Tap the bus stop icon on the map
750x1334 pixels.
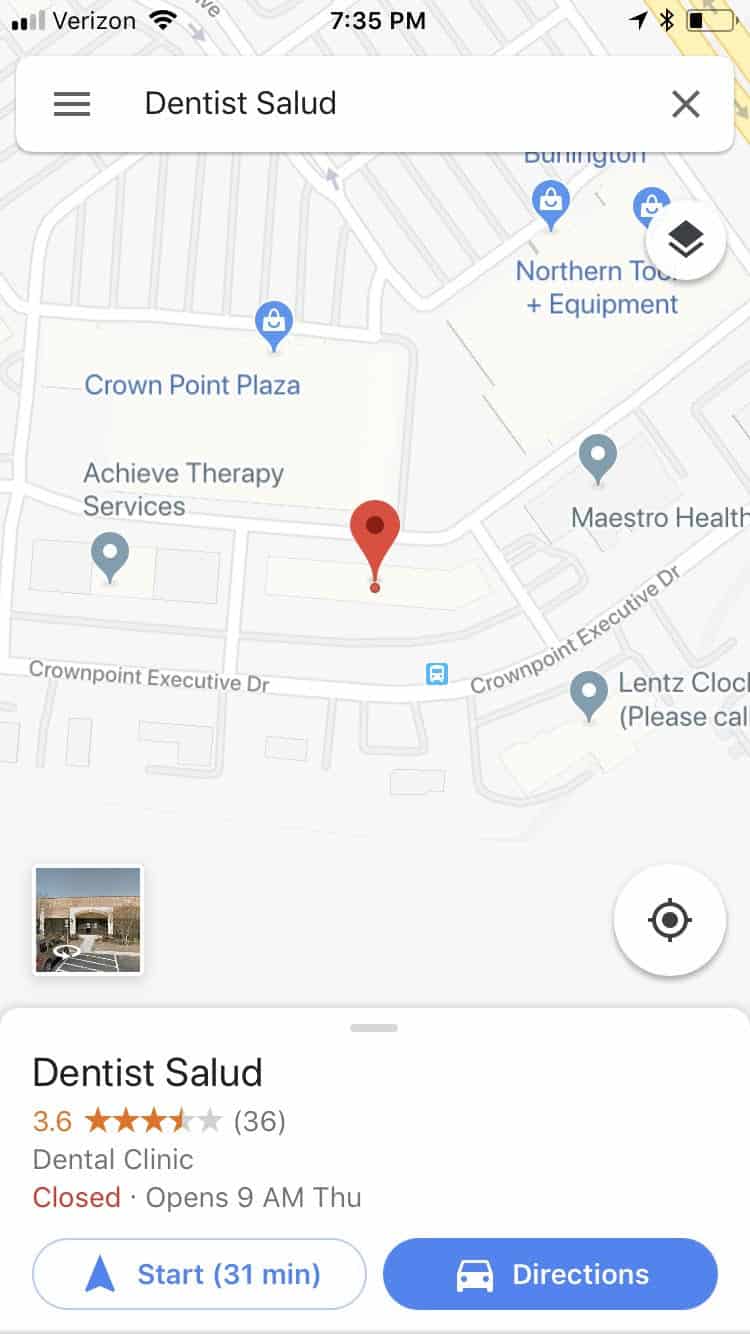437,673
